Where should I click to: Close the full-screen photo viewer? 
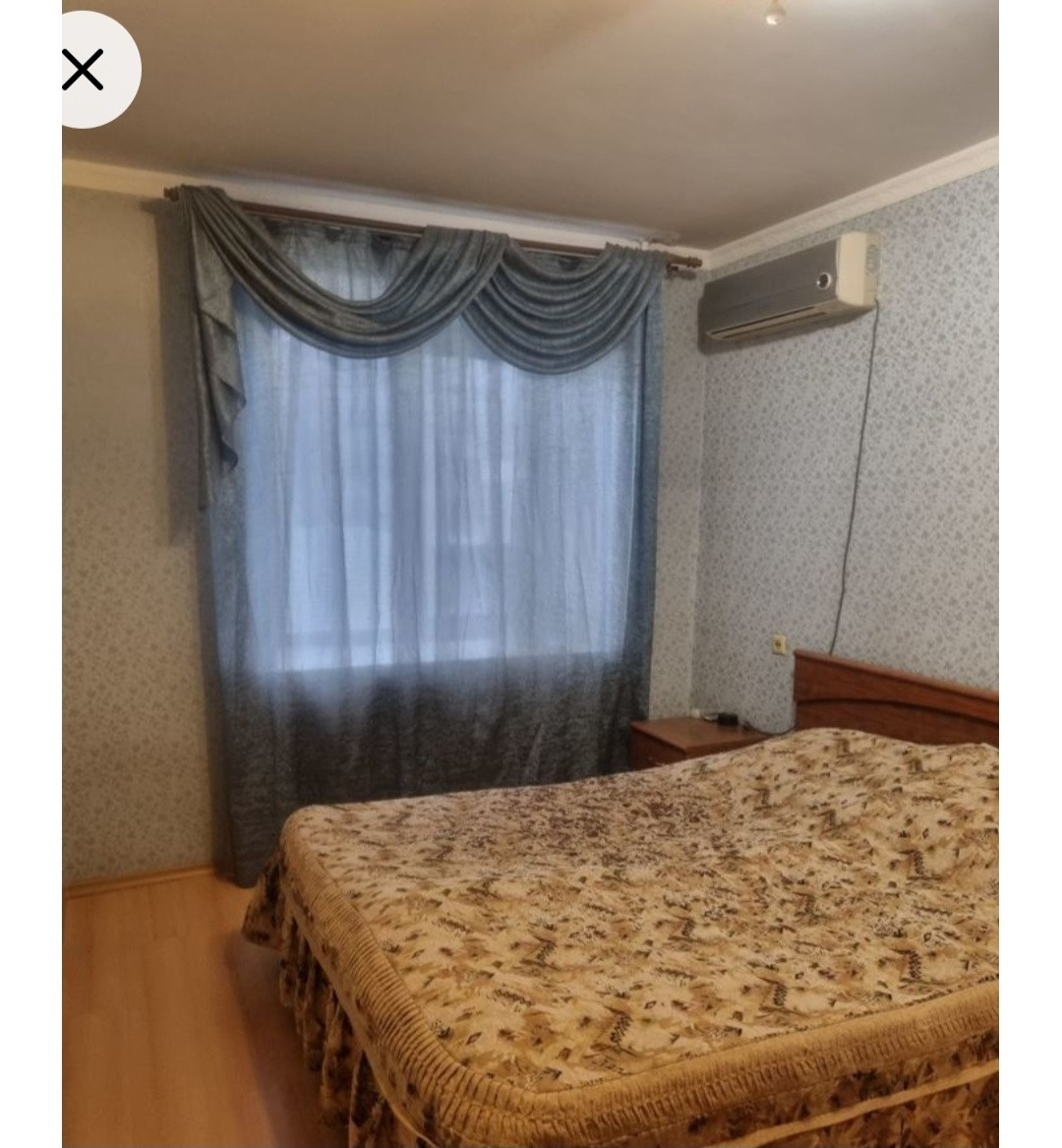point(84,71)
